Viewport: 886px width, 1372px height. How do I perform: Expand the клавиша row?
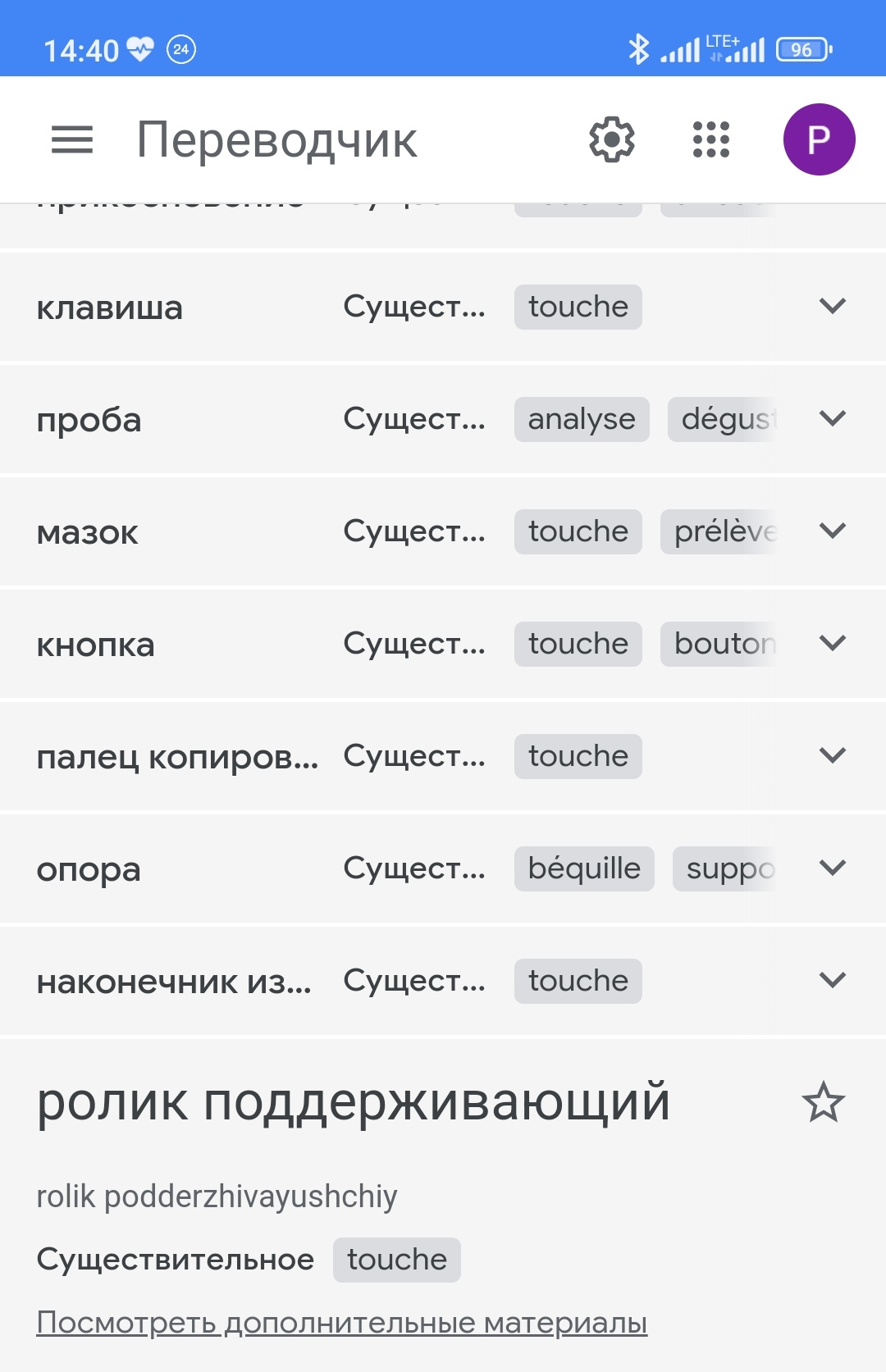tap(832, 307)
